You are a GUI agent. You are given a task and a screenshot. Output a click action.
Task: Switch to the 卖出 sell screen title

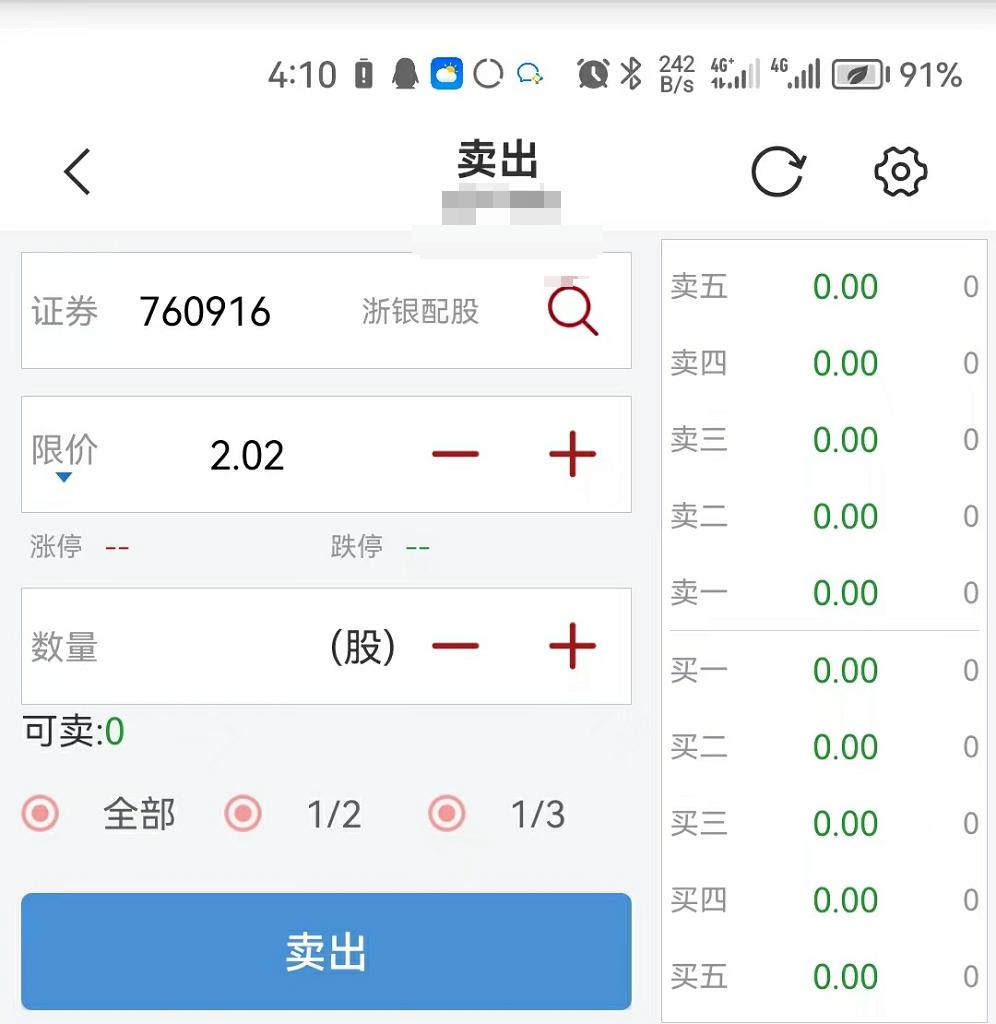498,160
